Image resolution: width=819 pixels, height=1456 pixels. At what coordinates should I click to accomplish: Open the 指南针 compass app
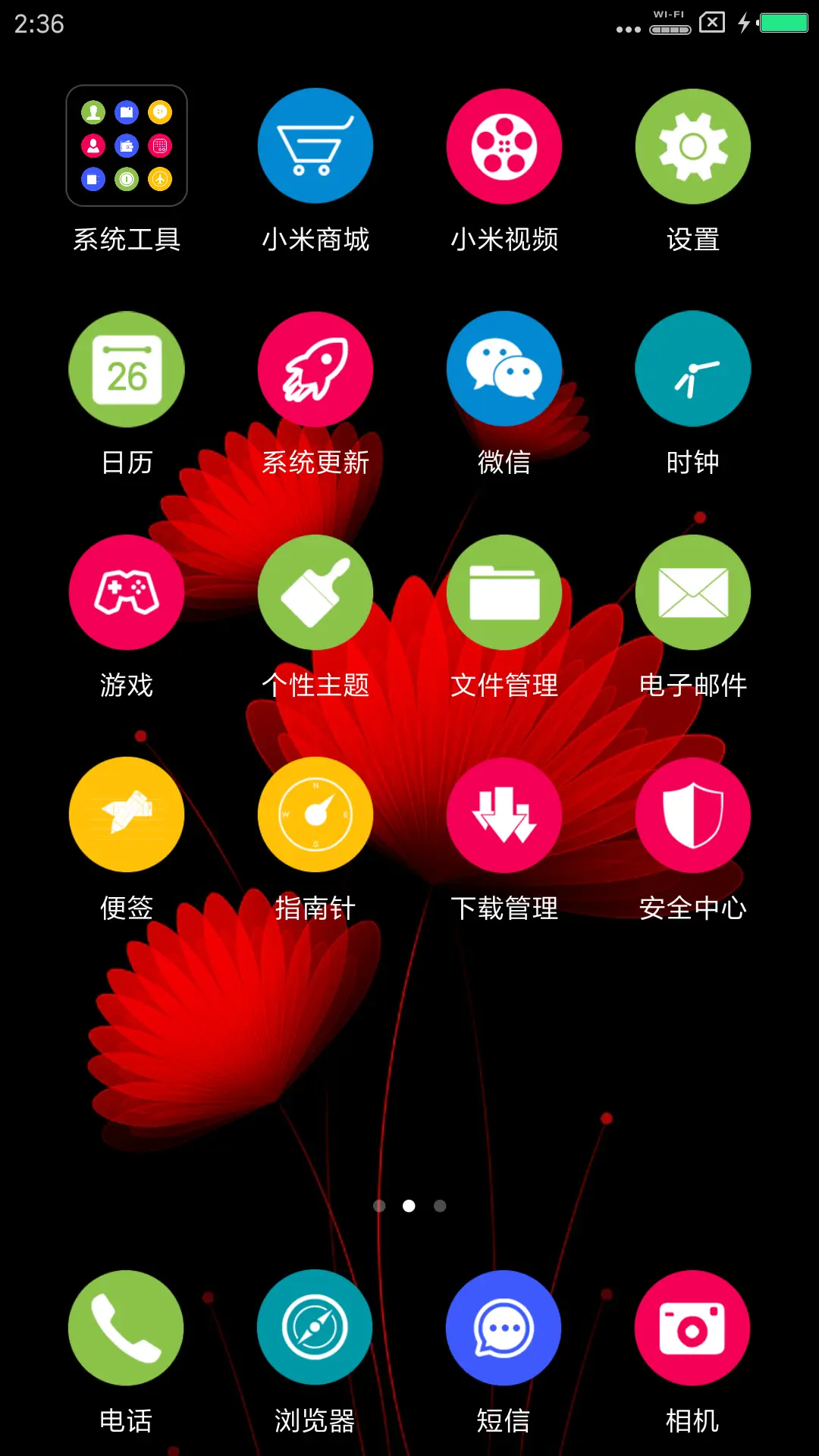pyautogui.click(x=315, y=814)
